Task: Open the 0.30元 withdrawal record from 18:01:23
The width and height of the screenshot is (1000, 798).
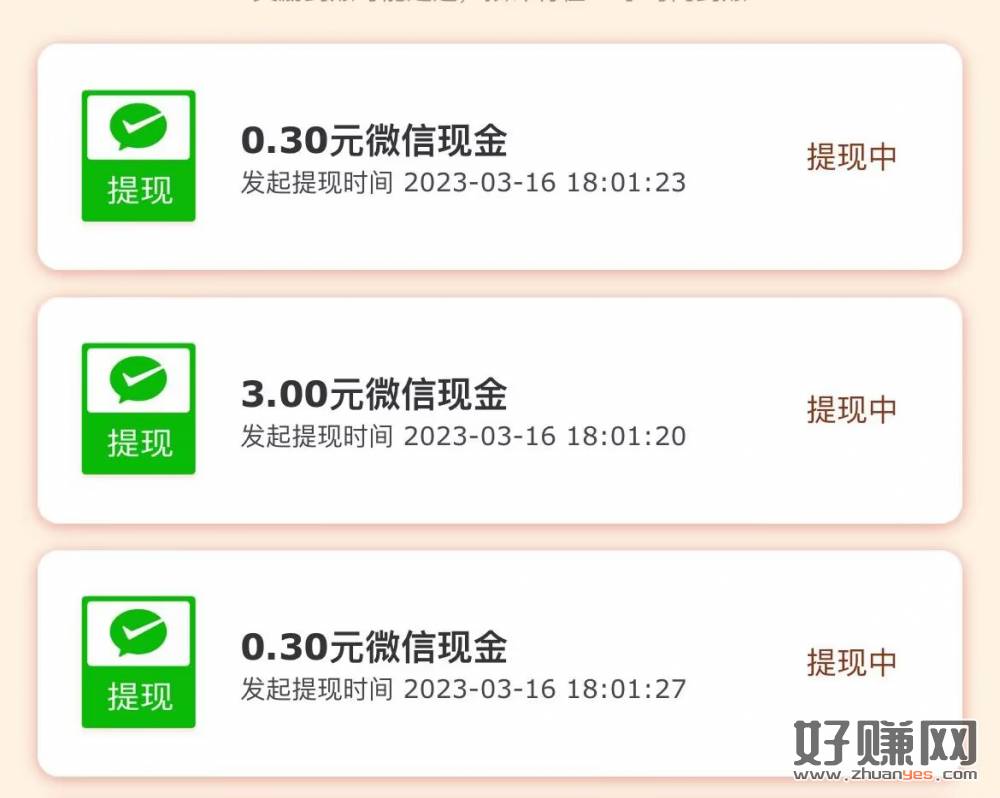Action: [x=499, y=157]
